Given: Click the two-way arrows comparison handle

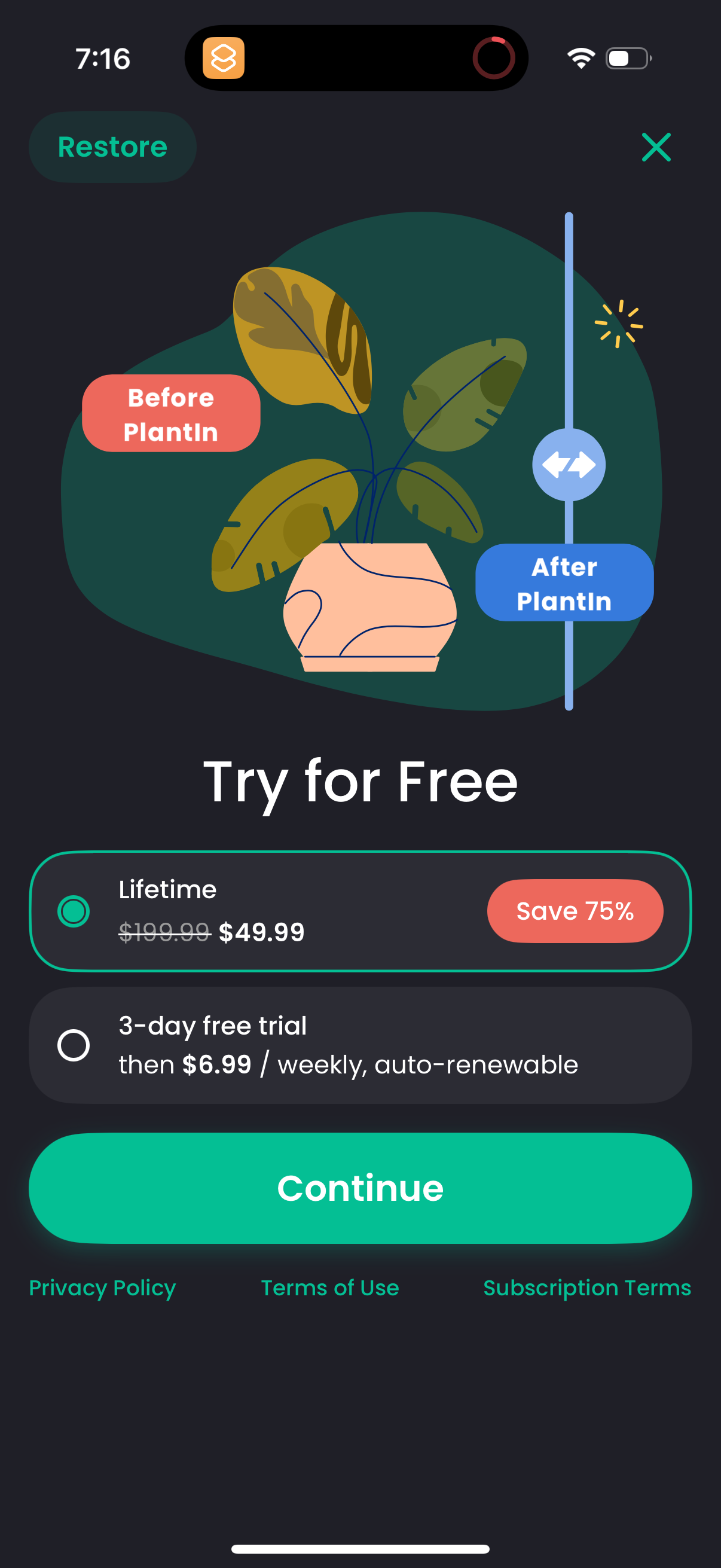Looking at the screenshot, I should click(569, 464).
